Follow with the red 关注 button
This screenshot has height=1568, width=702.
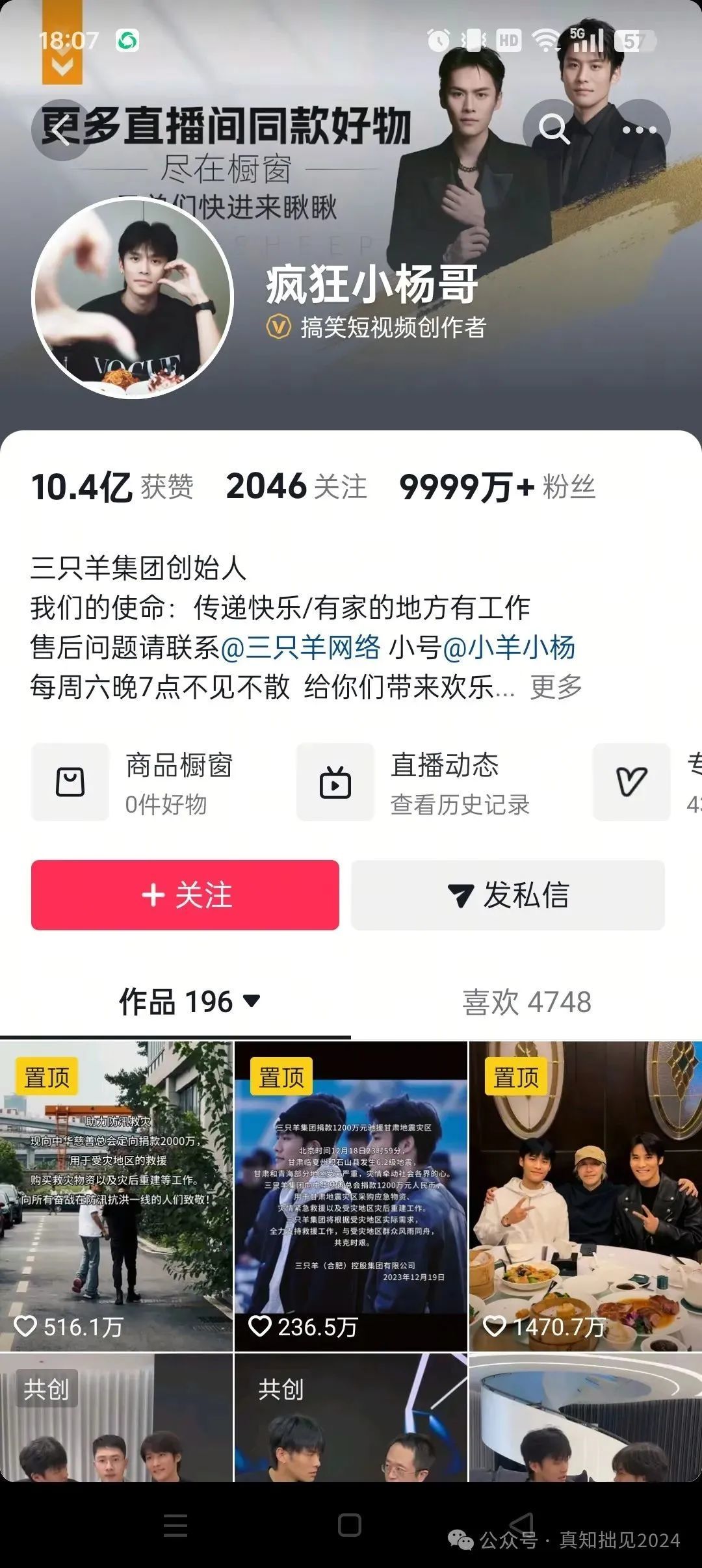[185, 895]
